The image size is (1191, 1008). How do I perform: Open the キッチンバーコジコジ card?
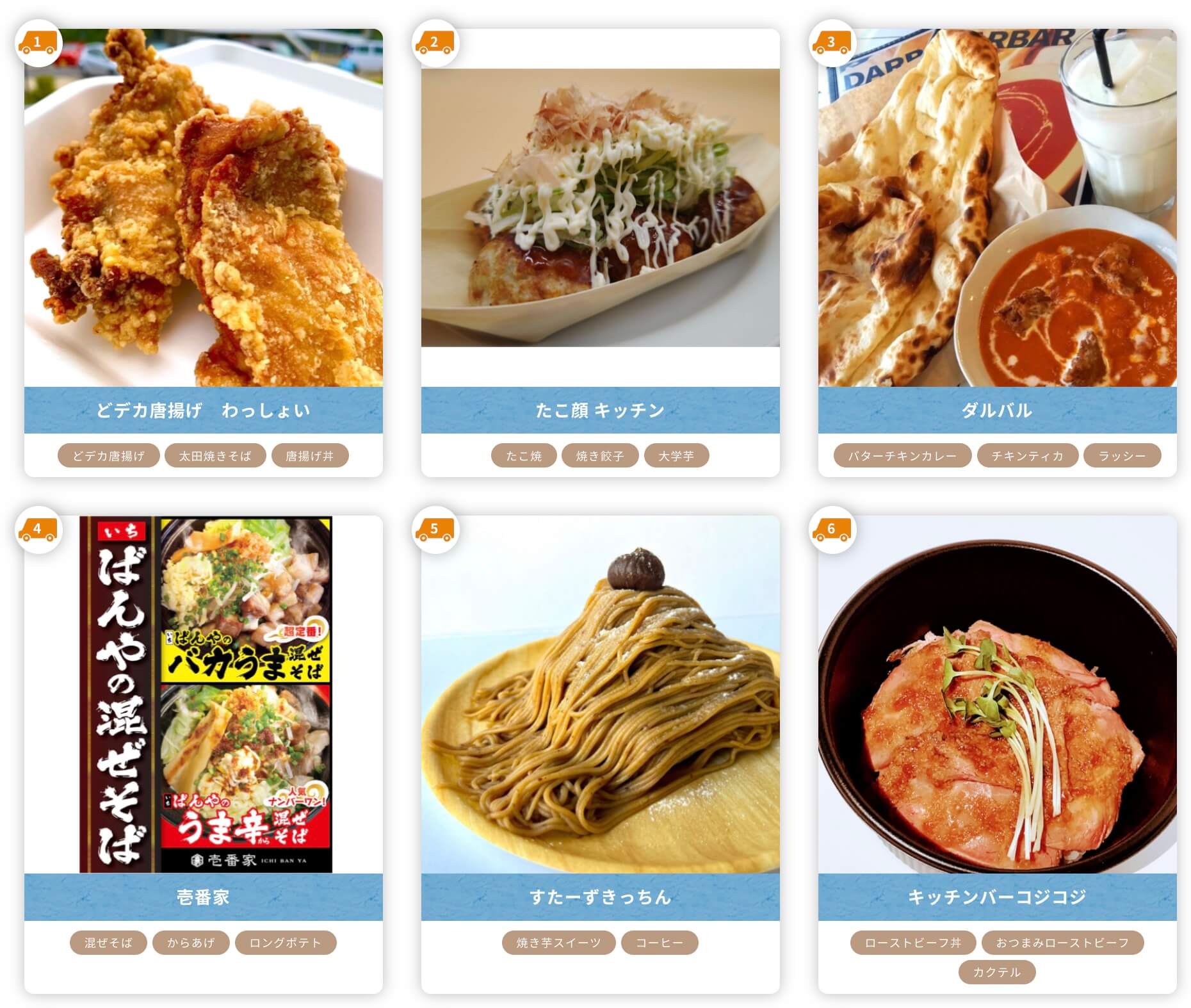click(x=997, y=897)
